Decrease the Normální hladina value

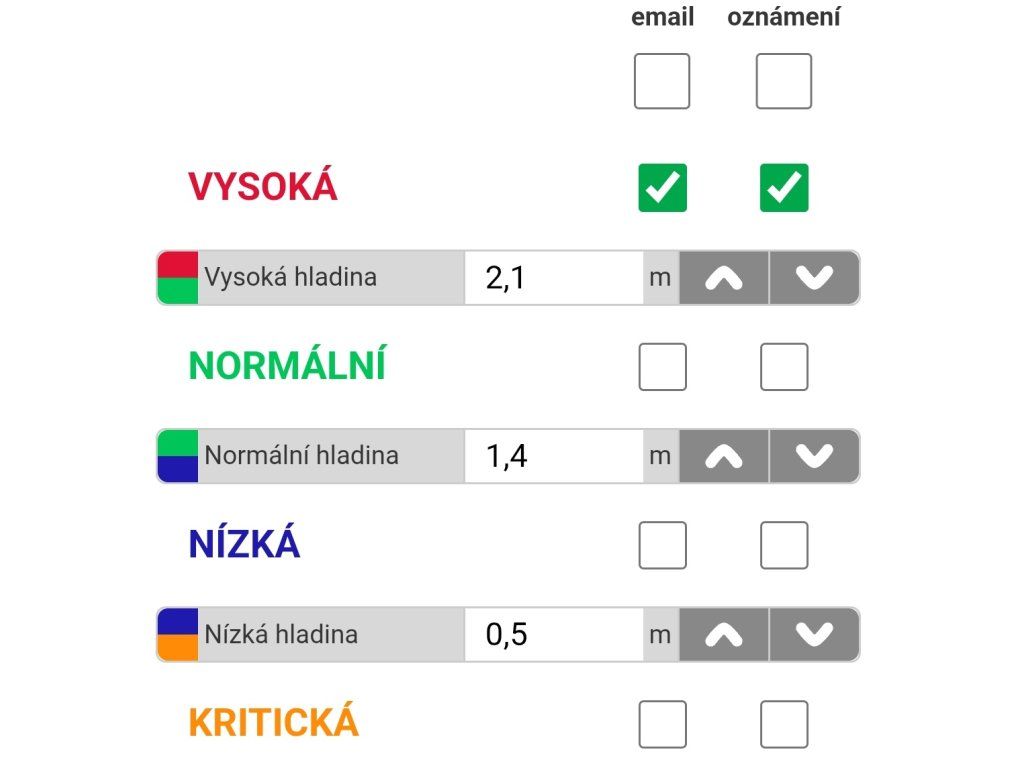(x=814, y=456)
